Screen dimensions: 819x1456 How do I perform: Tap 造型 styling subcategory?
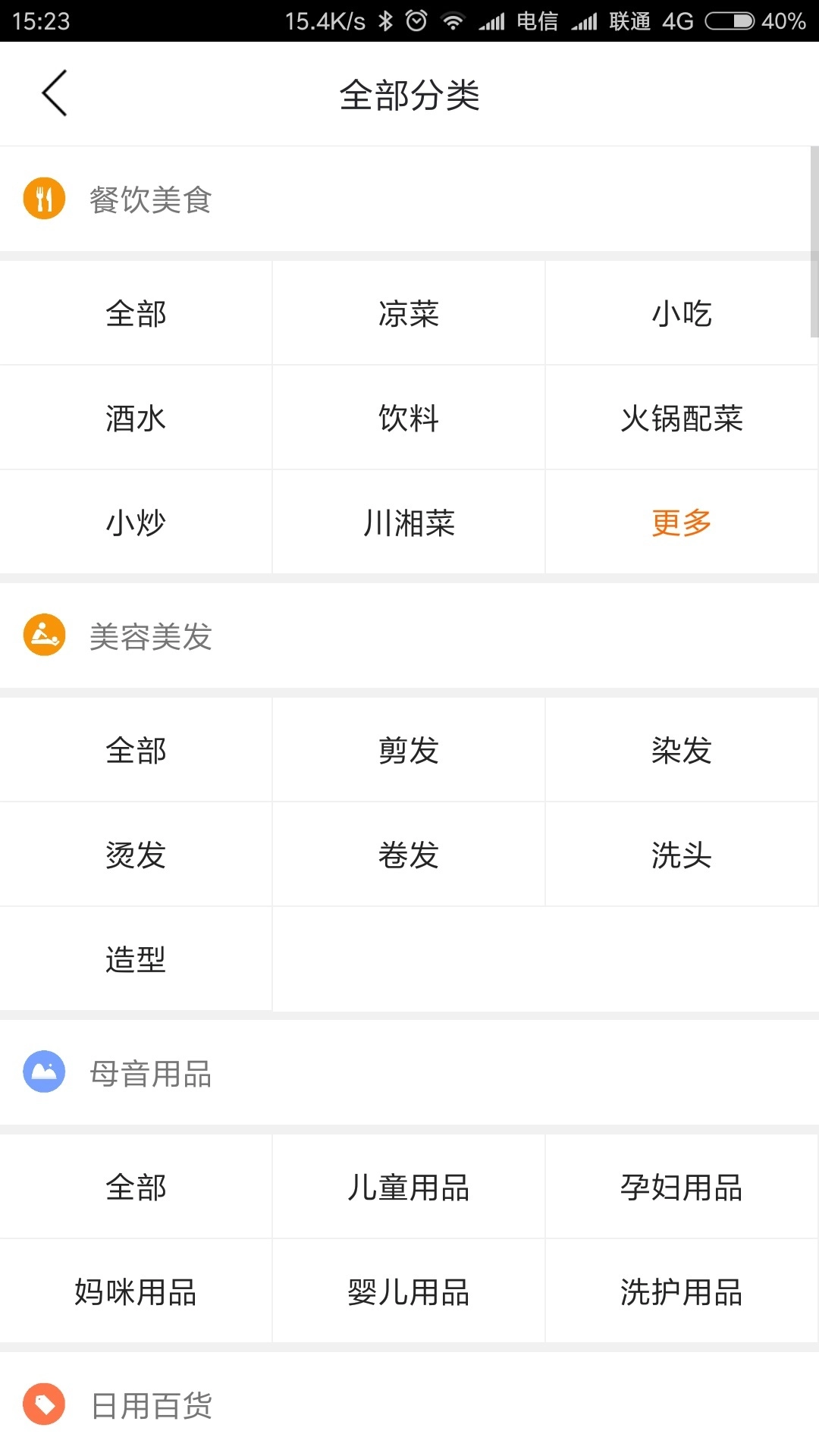pyautogui.click(x=135, y=959)
